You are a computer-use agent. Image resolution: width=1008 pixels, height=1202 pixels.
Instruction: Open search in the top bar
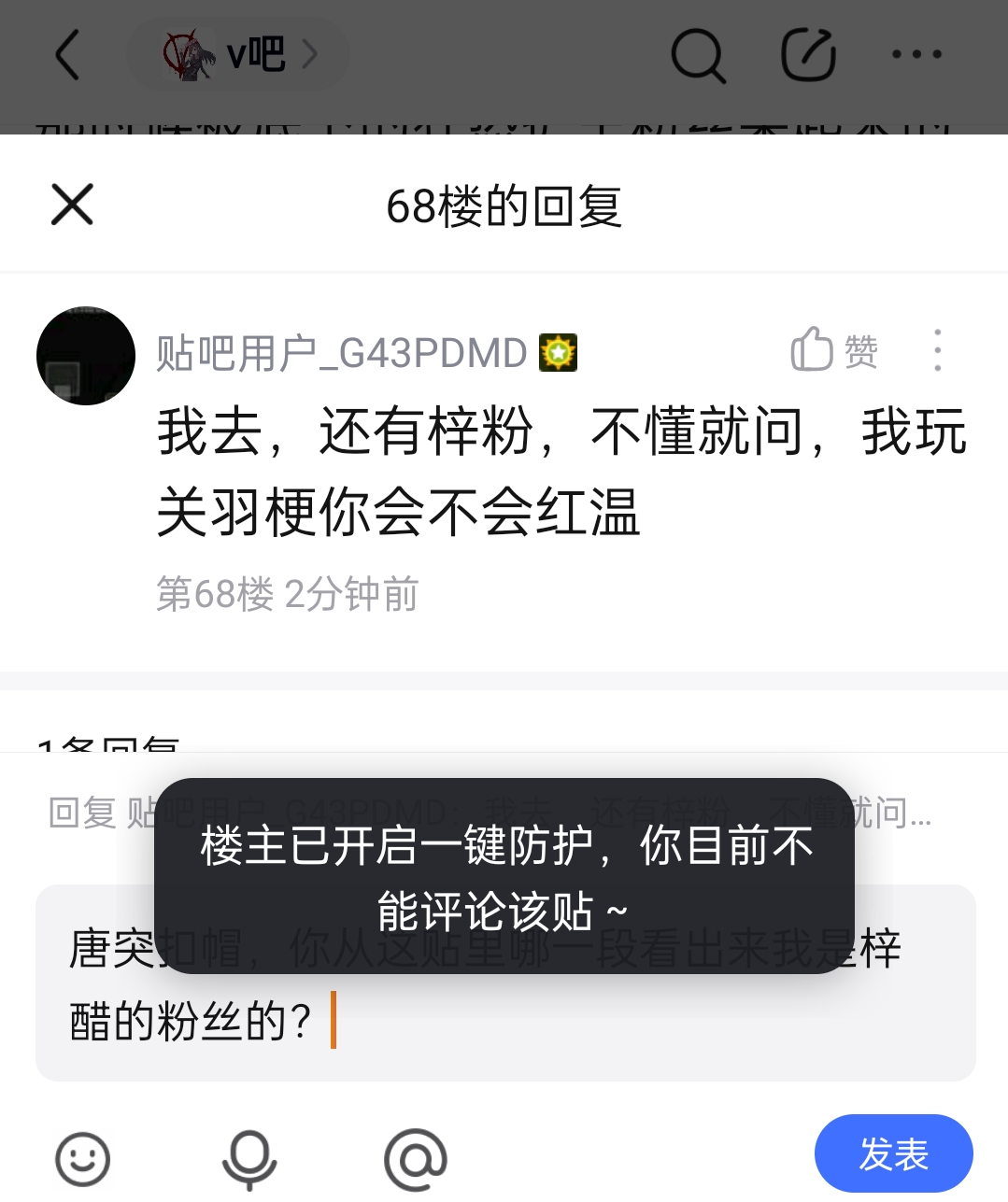click(698, 56)
